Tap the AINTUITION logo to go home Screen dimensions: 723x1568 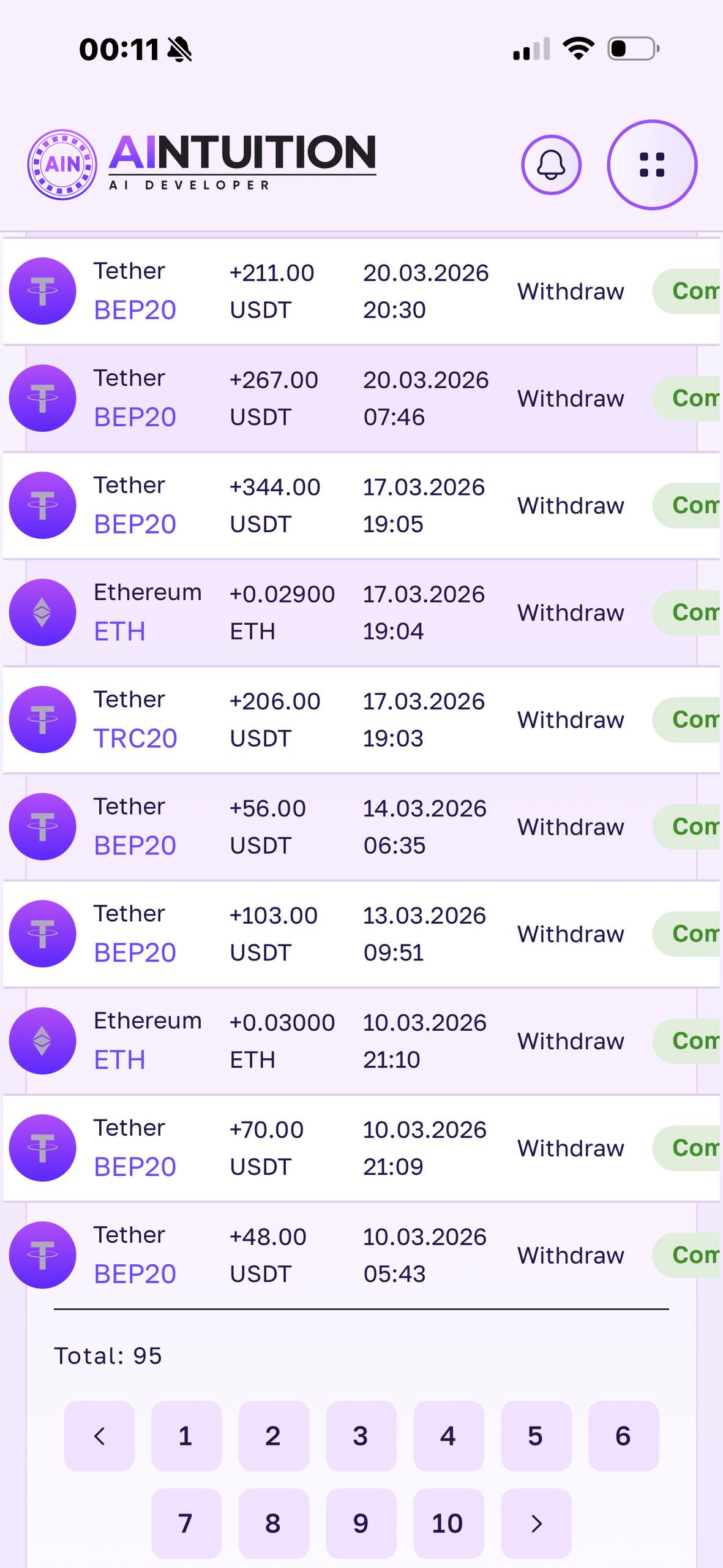202,164
